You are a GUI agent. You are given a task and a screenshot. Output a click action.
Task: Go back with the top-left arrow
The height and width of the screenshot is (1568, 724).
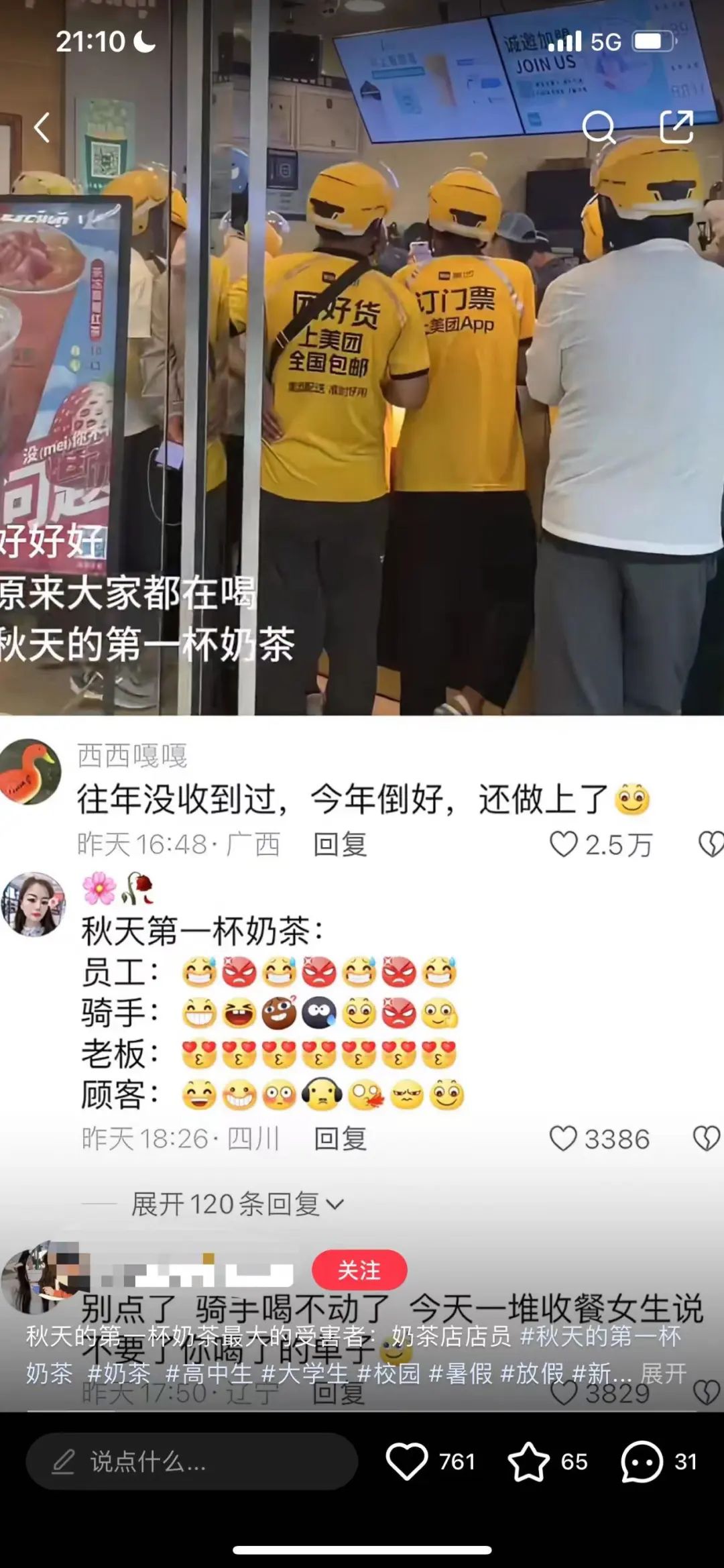pyautogui.click(x=42, y=127)
